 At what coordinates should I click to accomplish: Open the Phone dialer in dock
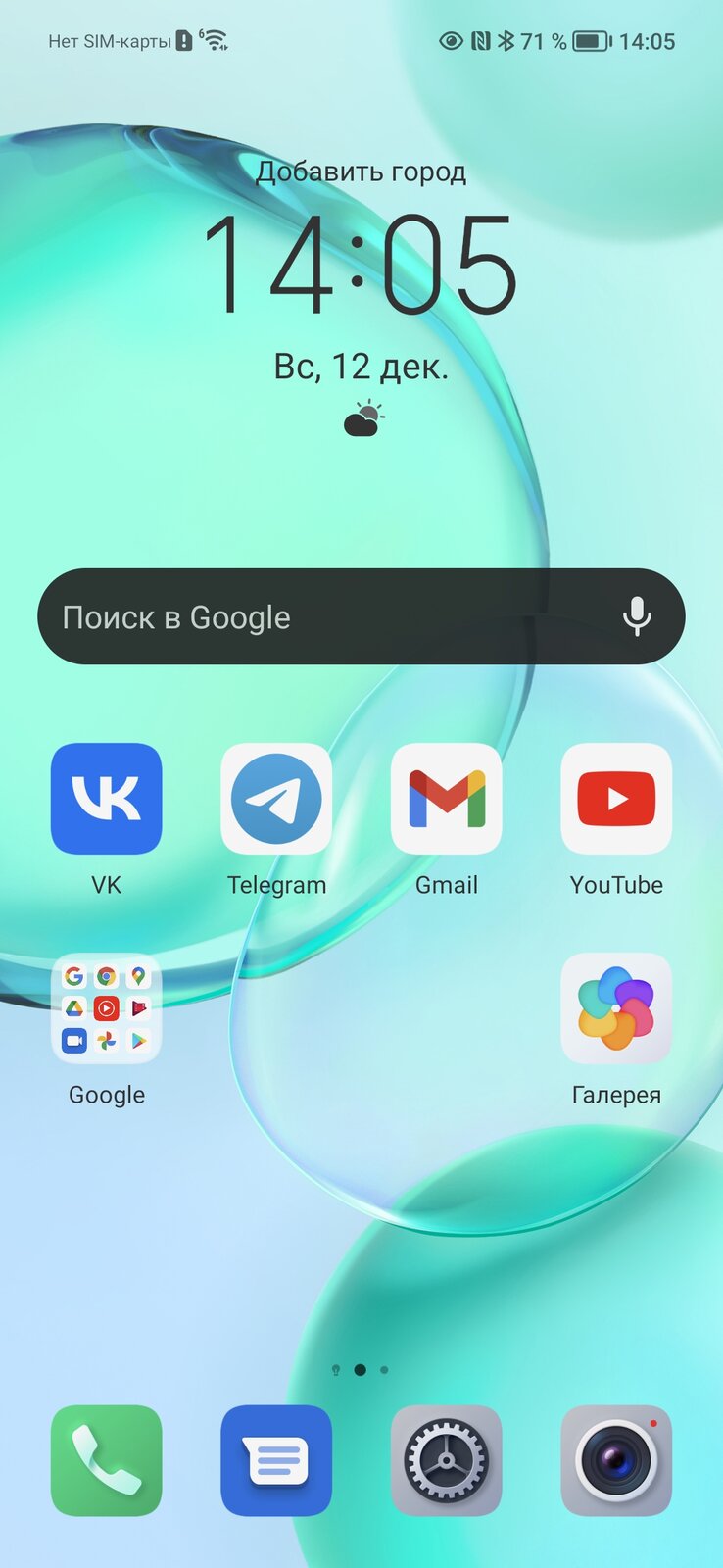tap(106, 1460)
